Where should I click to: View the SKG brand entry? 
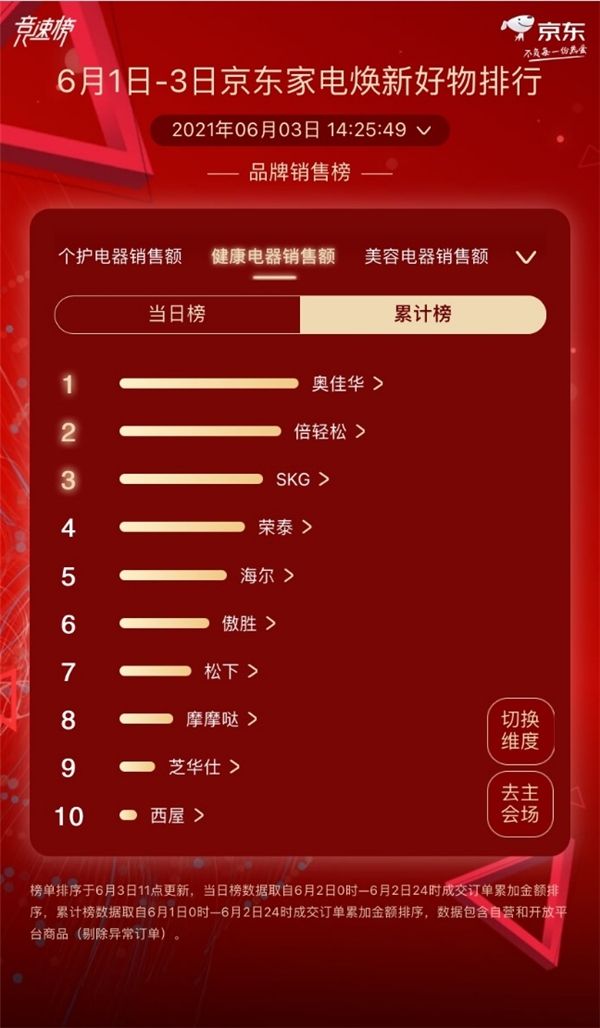(x=301, y=480)
